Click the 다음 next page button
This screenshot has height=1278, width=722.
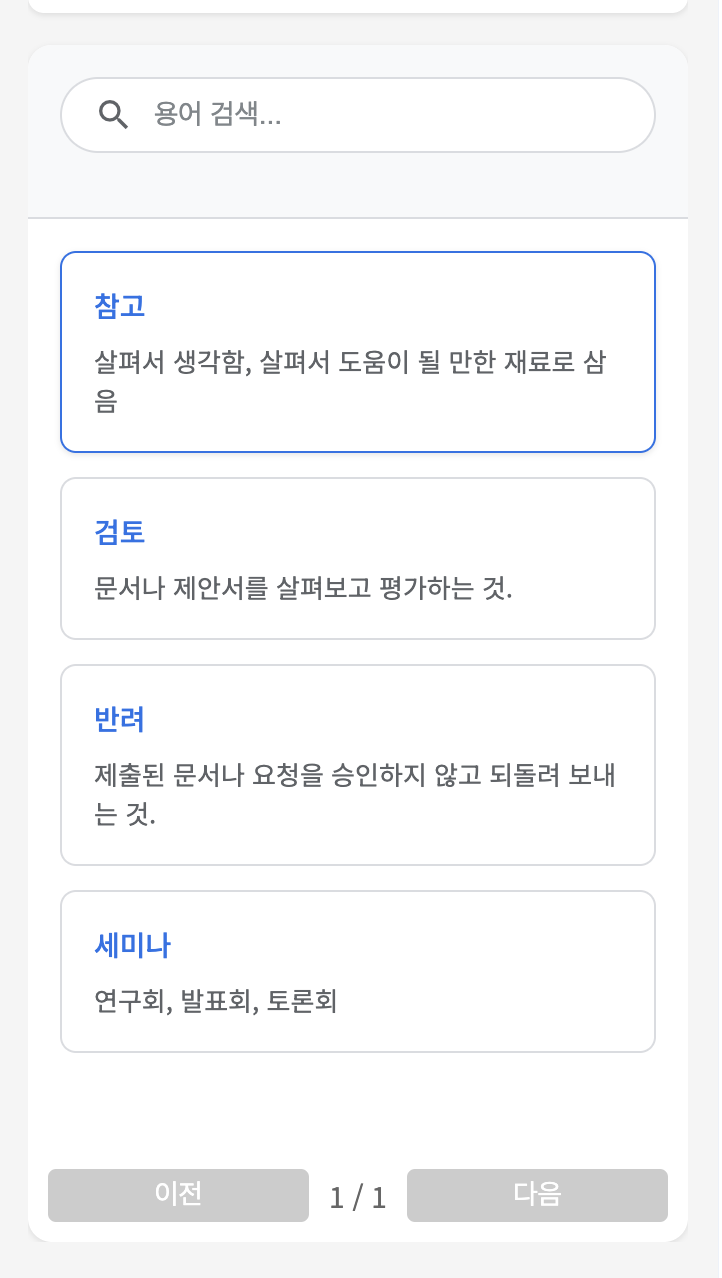pyautogui.click(x=537, y=1195)
